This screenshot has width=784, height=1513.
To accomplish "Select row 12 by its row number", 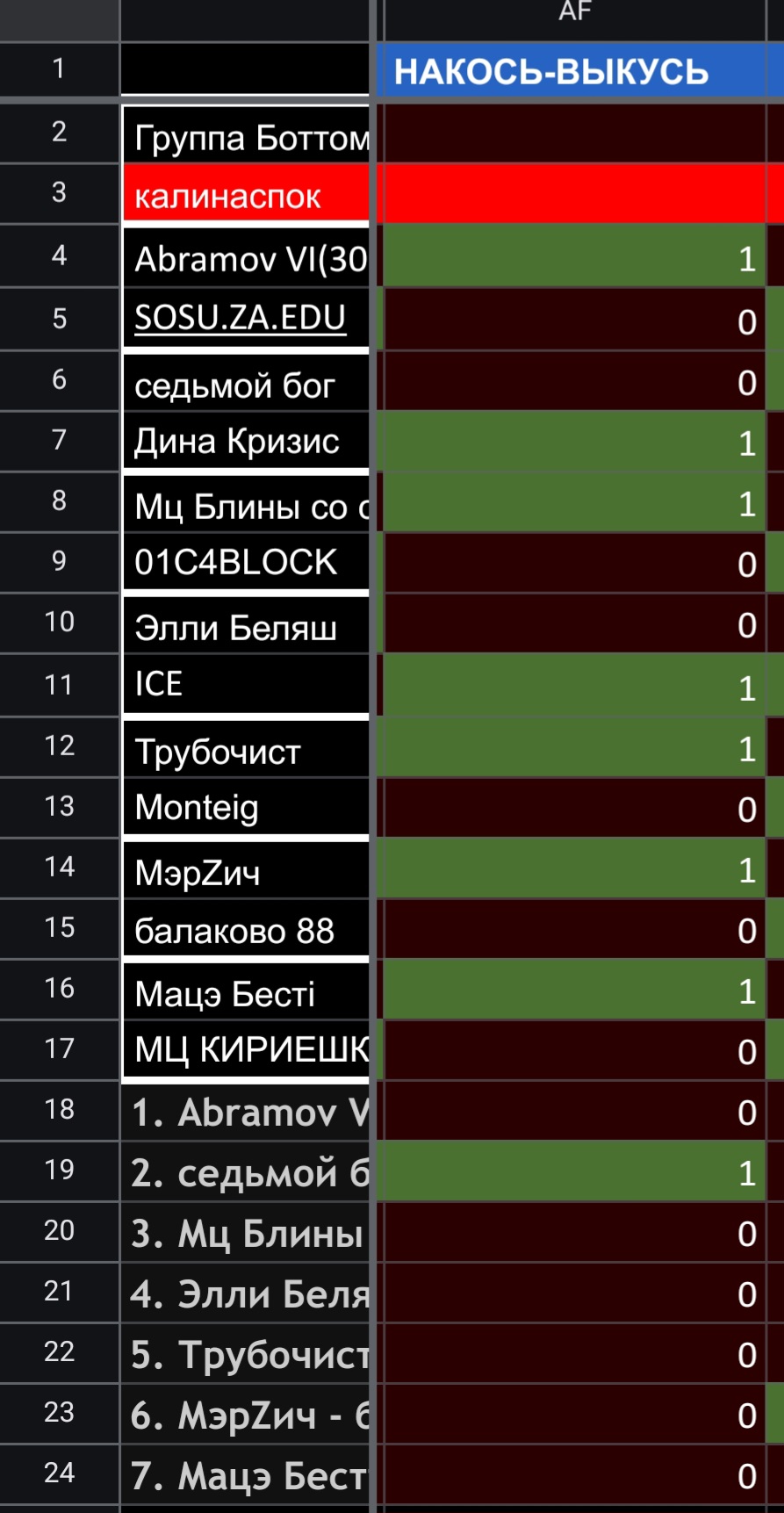I will (x=59, y=746).
